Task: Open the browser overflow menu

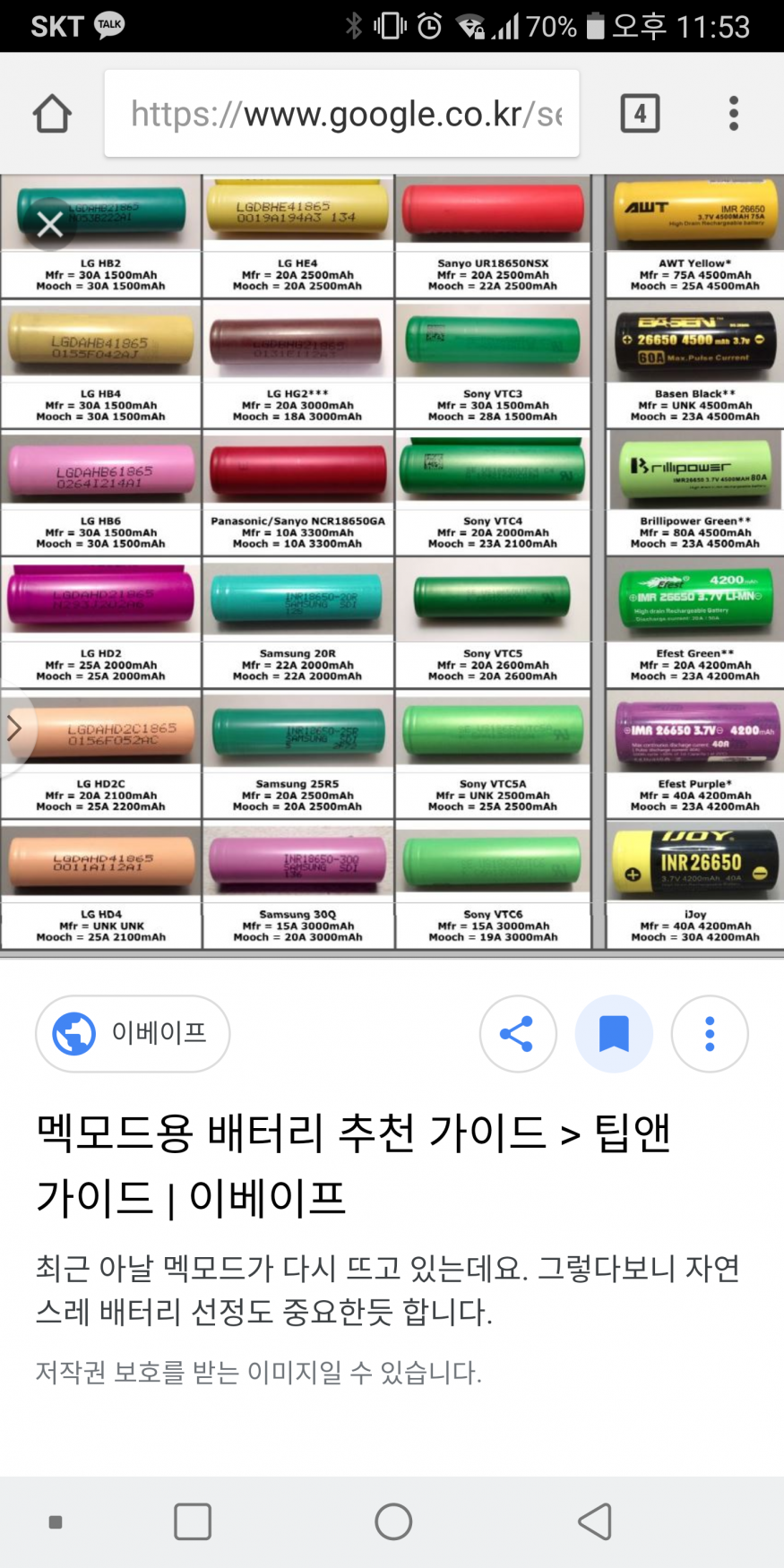Action: coord(734,114)
